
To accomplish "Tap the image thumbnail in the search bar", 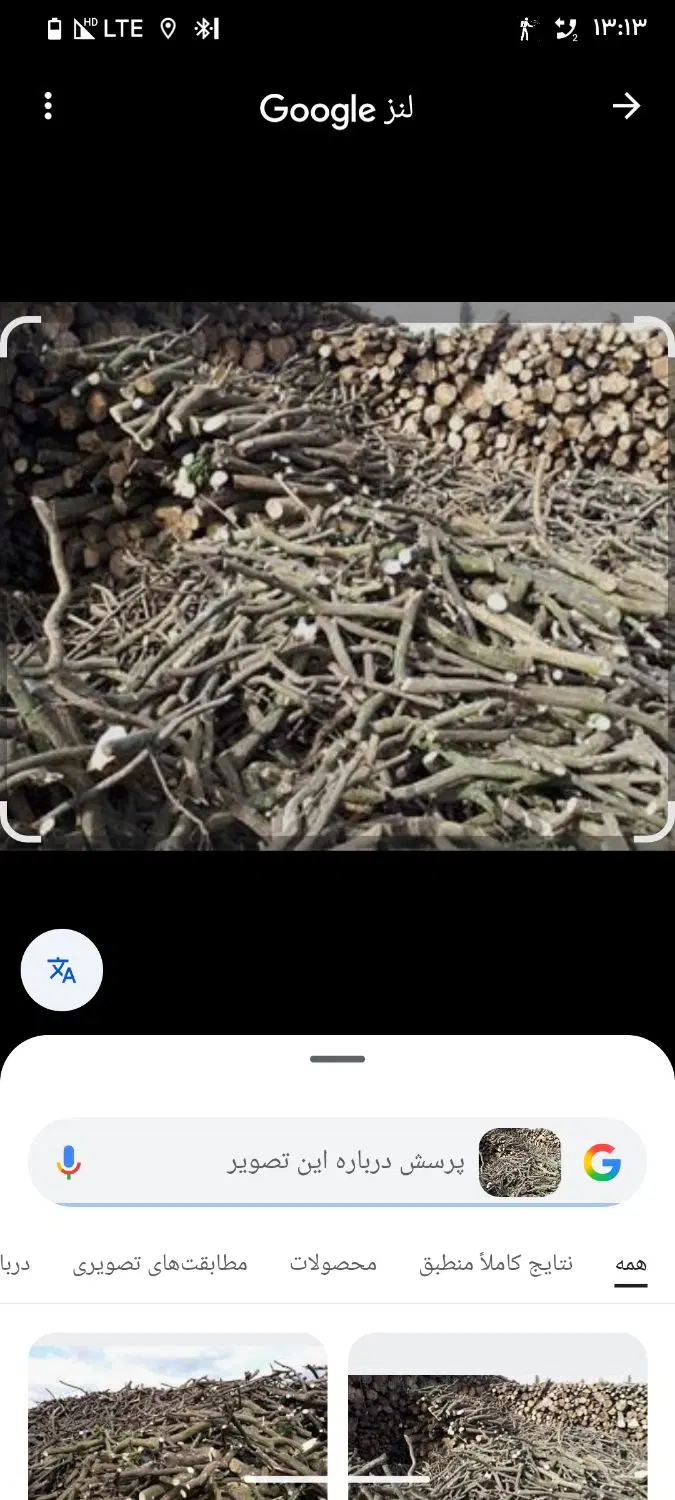I will click(x=520, y=1163).
